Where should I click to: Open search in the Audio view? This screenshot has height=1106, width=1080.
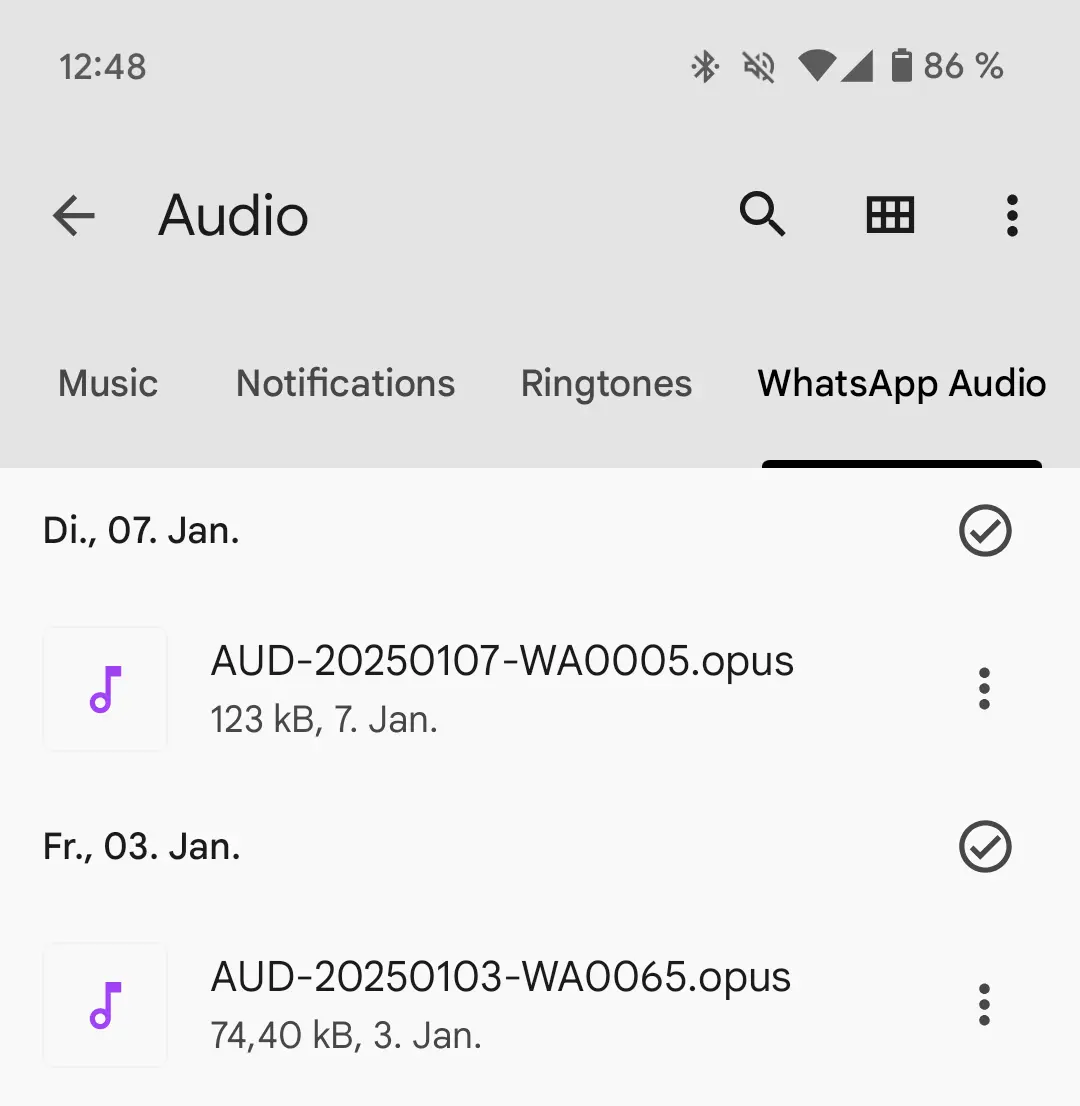763,215
